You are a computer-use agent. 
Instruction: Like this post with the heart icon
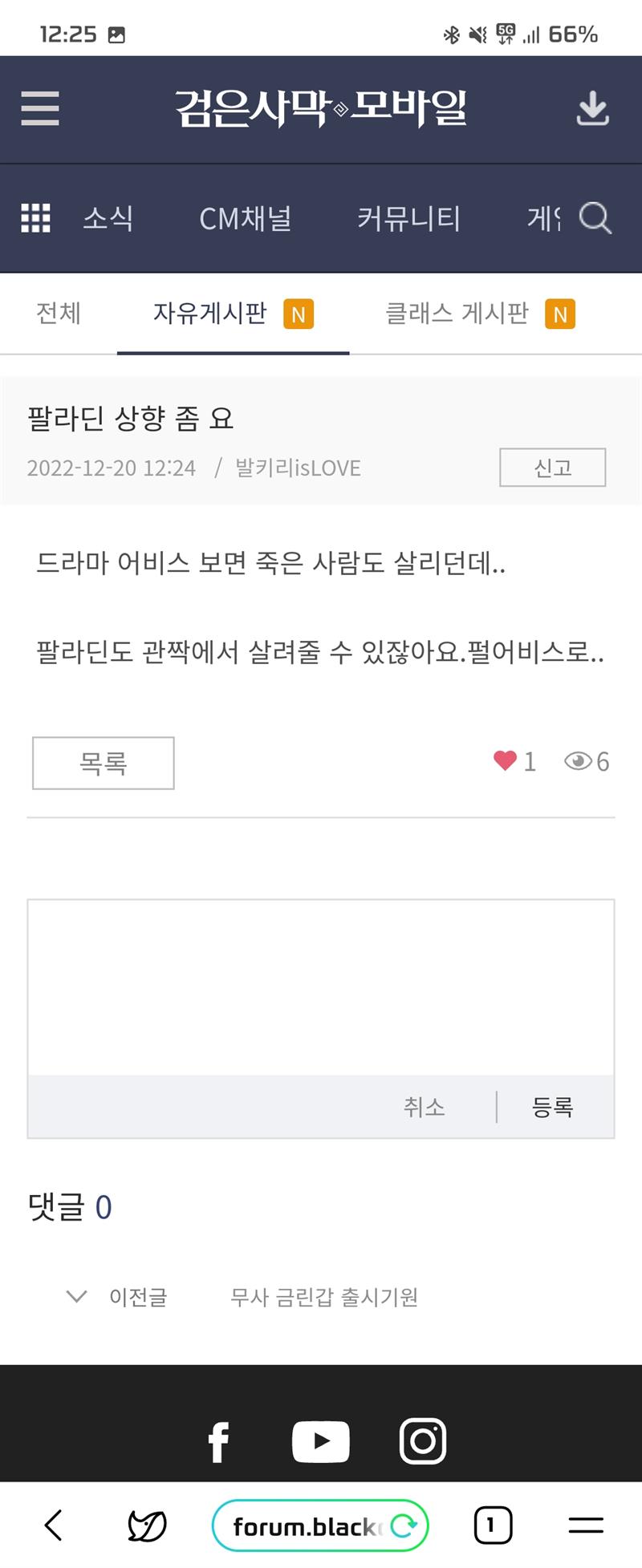click(x=505, y=760)
